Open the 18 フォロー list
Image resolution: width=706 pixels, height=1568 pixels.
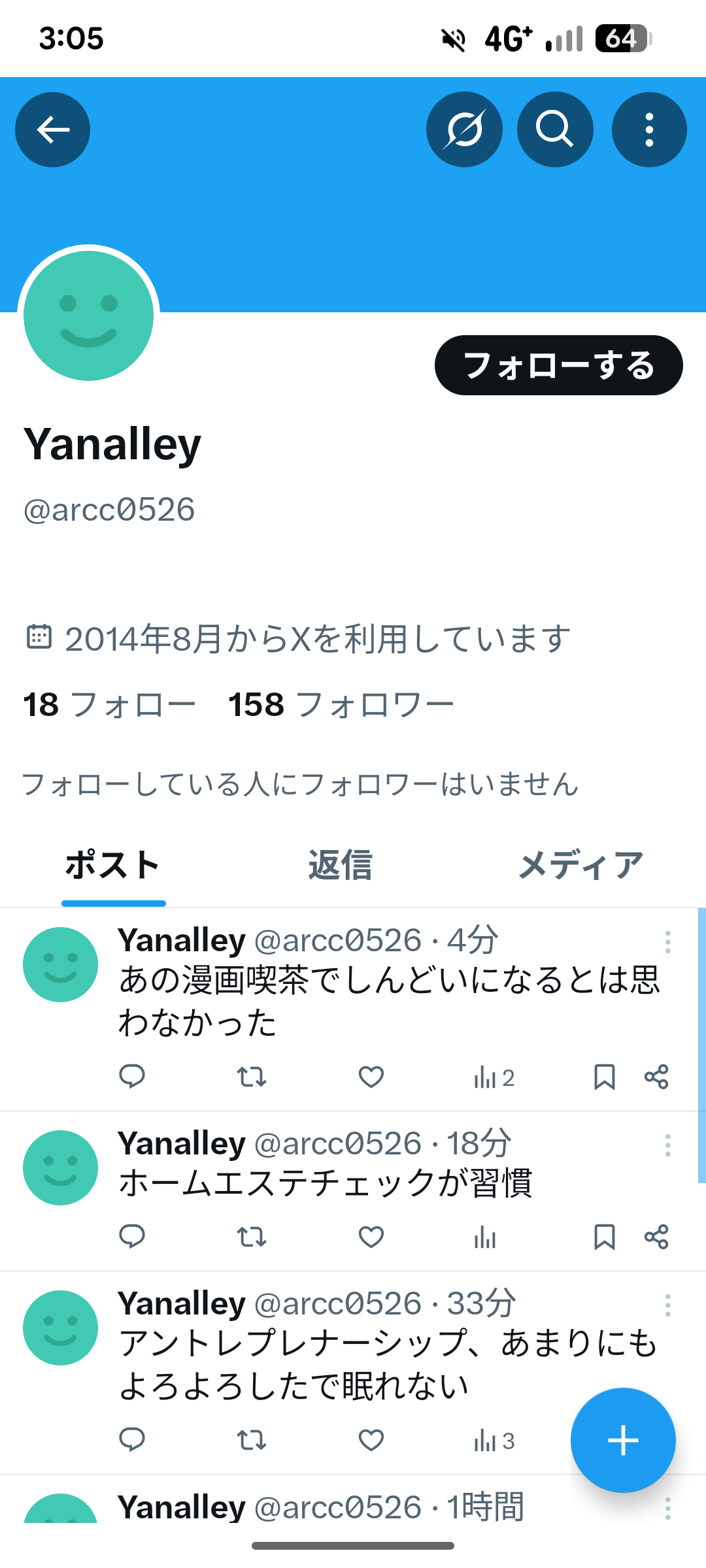109,705
